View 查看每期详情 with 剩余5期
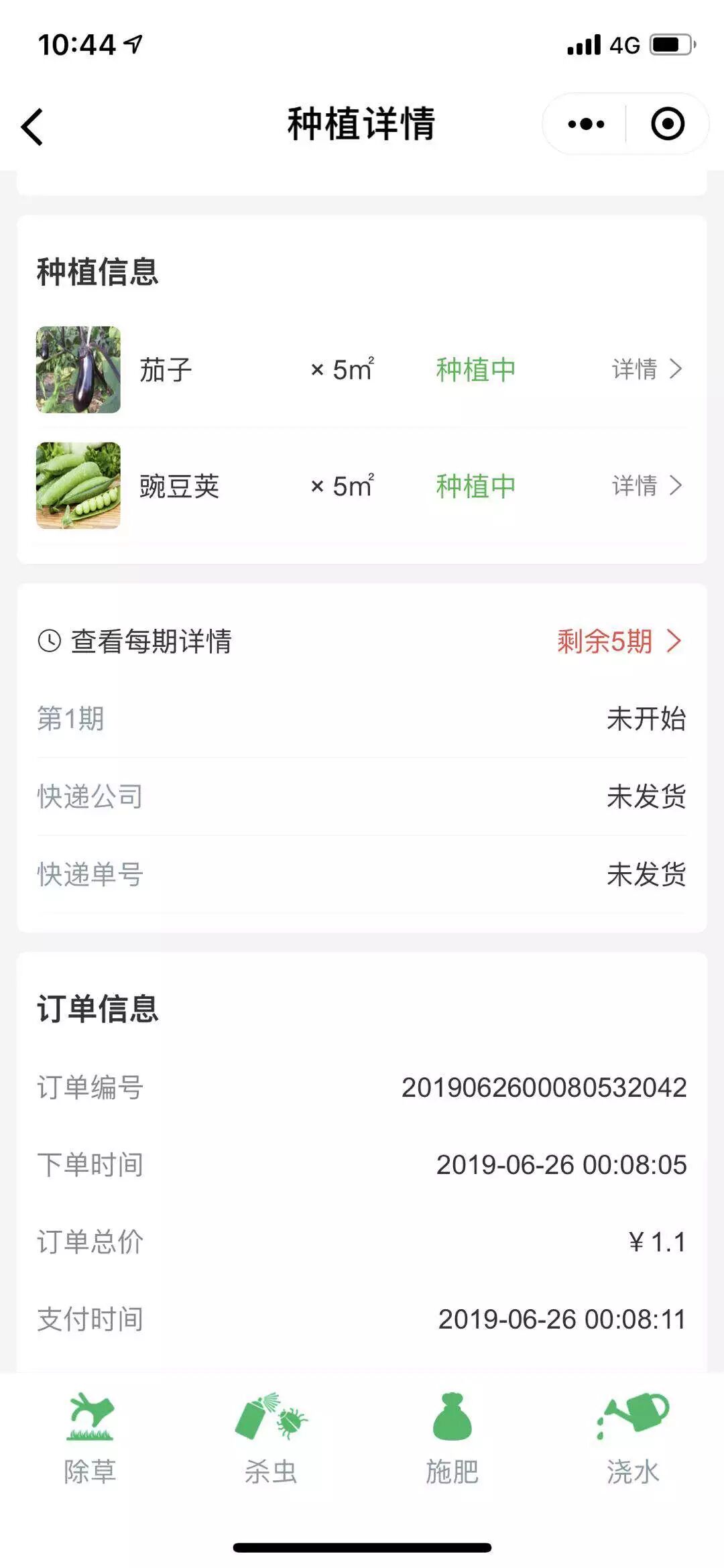Image resolution: width=724 pixels, height=1568 pixels. [x=618, y=642]
